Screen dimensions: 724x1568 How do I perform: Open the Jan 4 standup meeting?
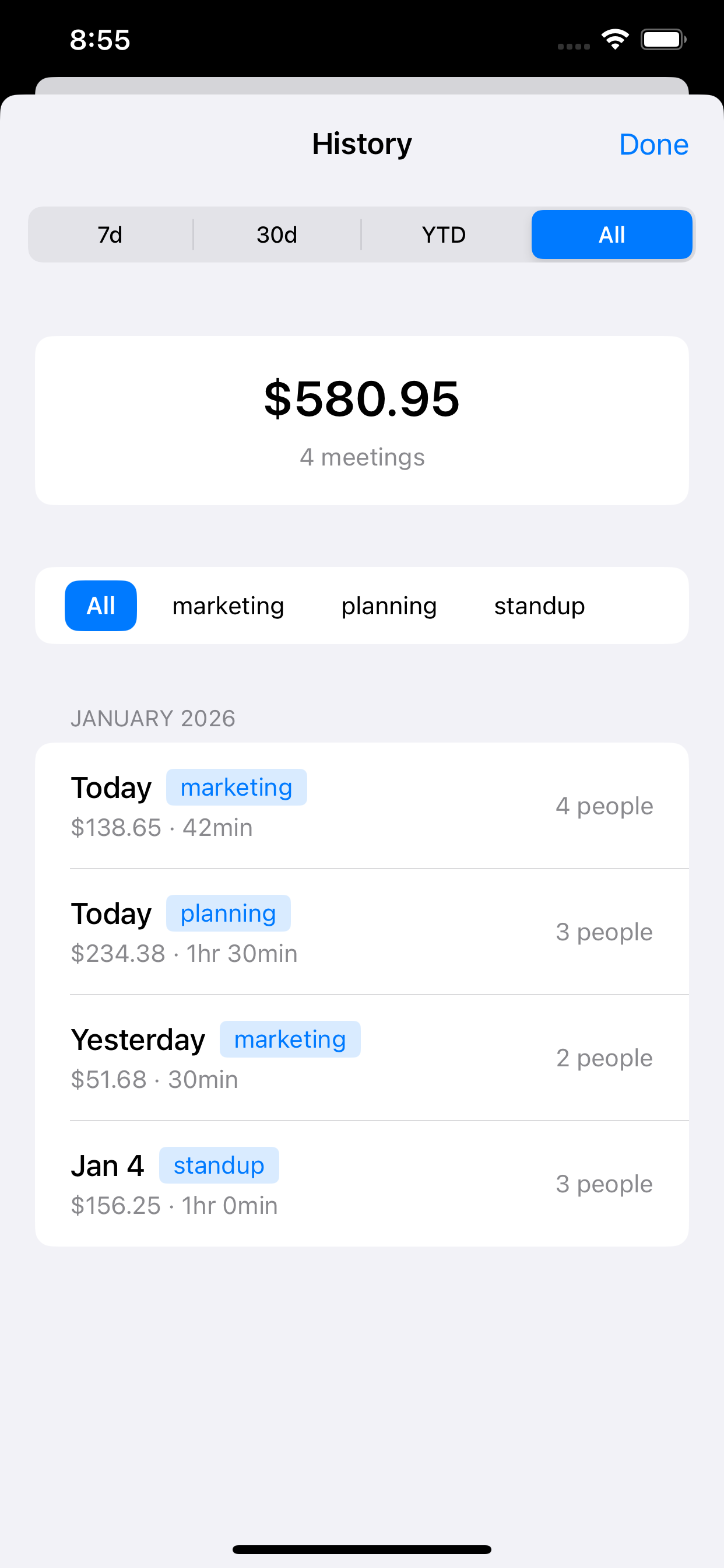[x=361, y=1184]
